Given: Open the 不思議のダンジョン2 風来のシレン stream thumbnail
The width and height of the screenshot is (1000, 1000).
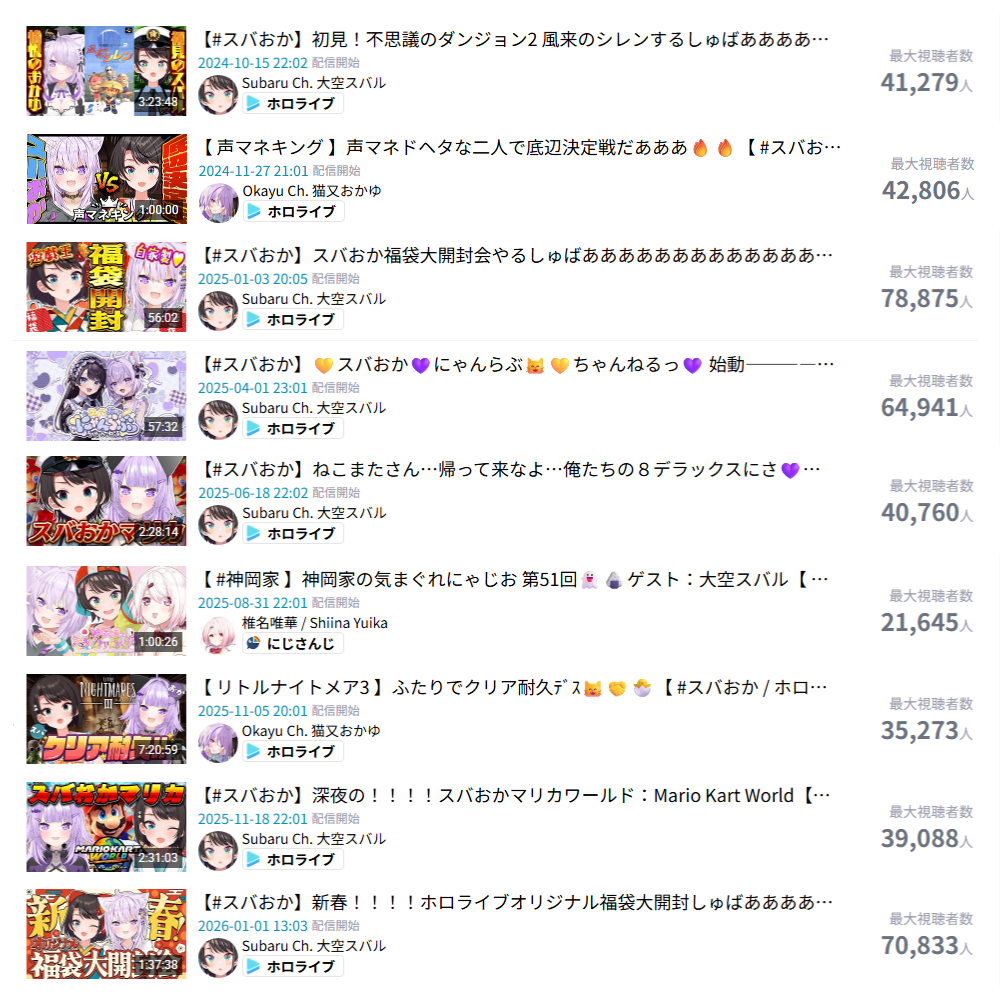Looking at the screenshot, I should click(107, 71).
